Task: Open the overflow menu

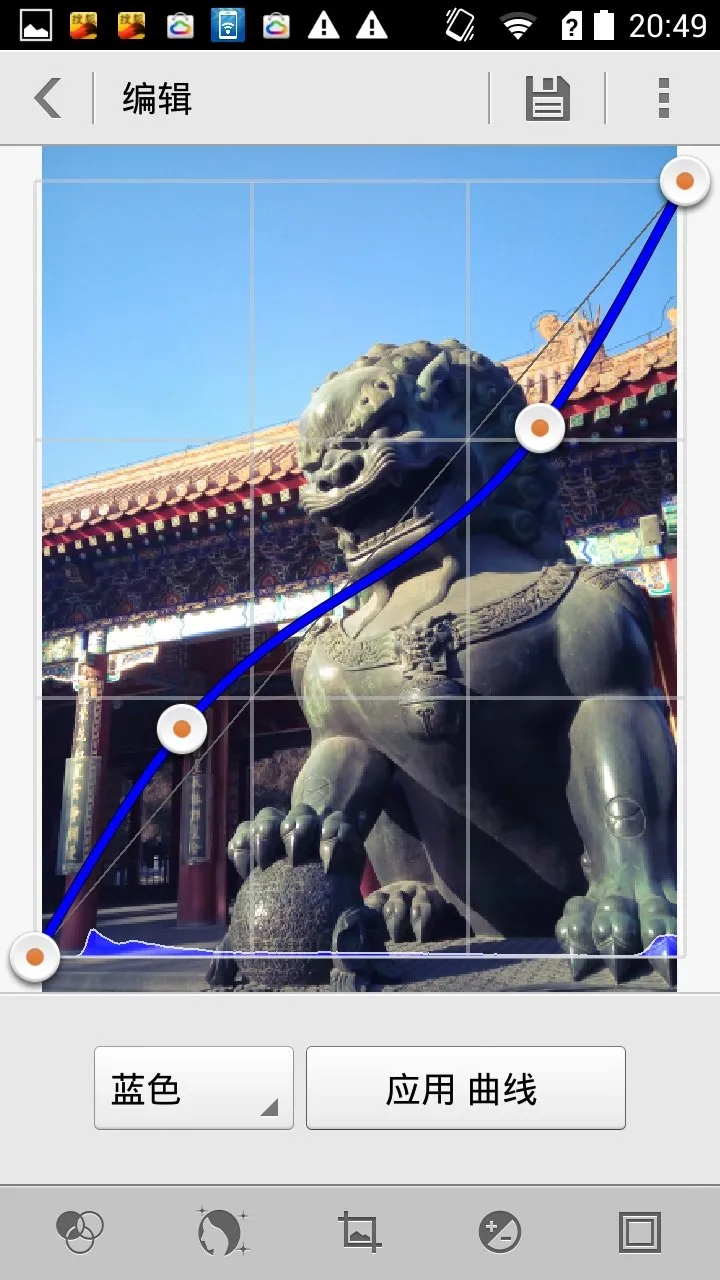Action: point(663,98)
